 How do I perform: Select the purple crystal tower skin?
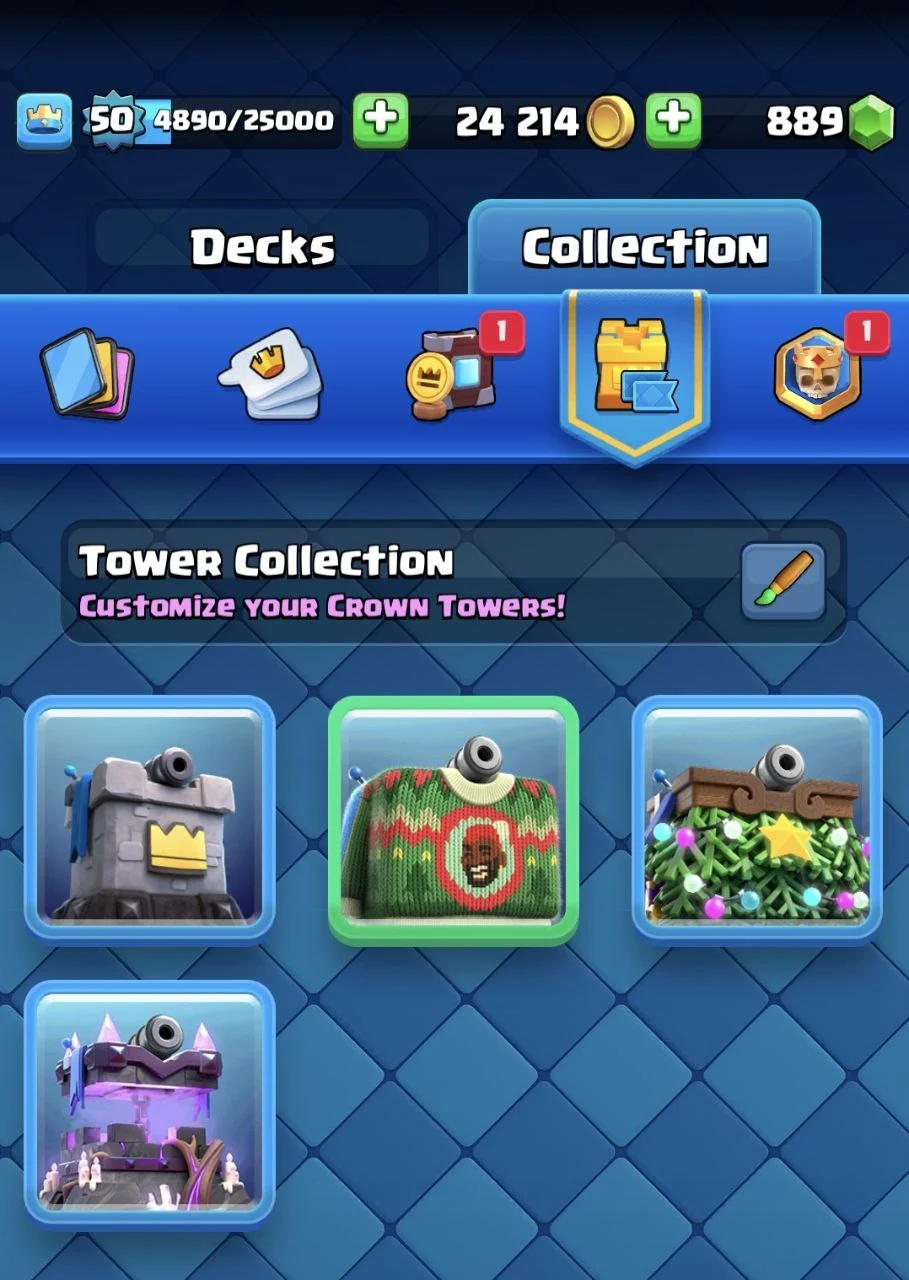click(x=150, y=1103)
